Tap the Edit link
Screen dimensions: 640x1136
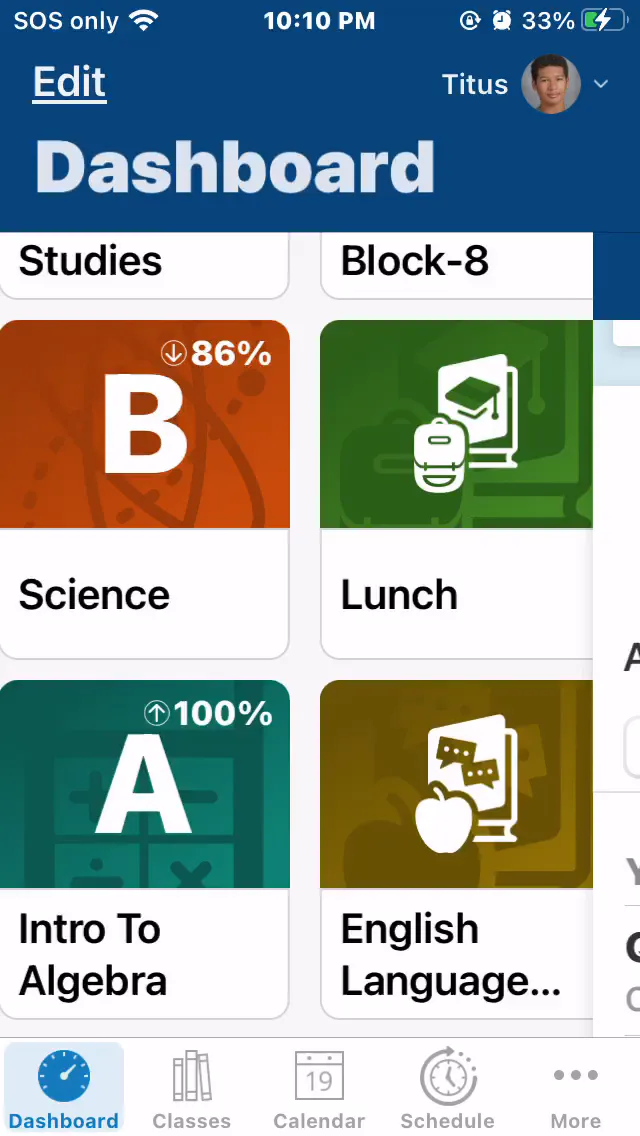(69, 83)
